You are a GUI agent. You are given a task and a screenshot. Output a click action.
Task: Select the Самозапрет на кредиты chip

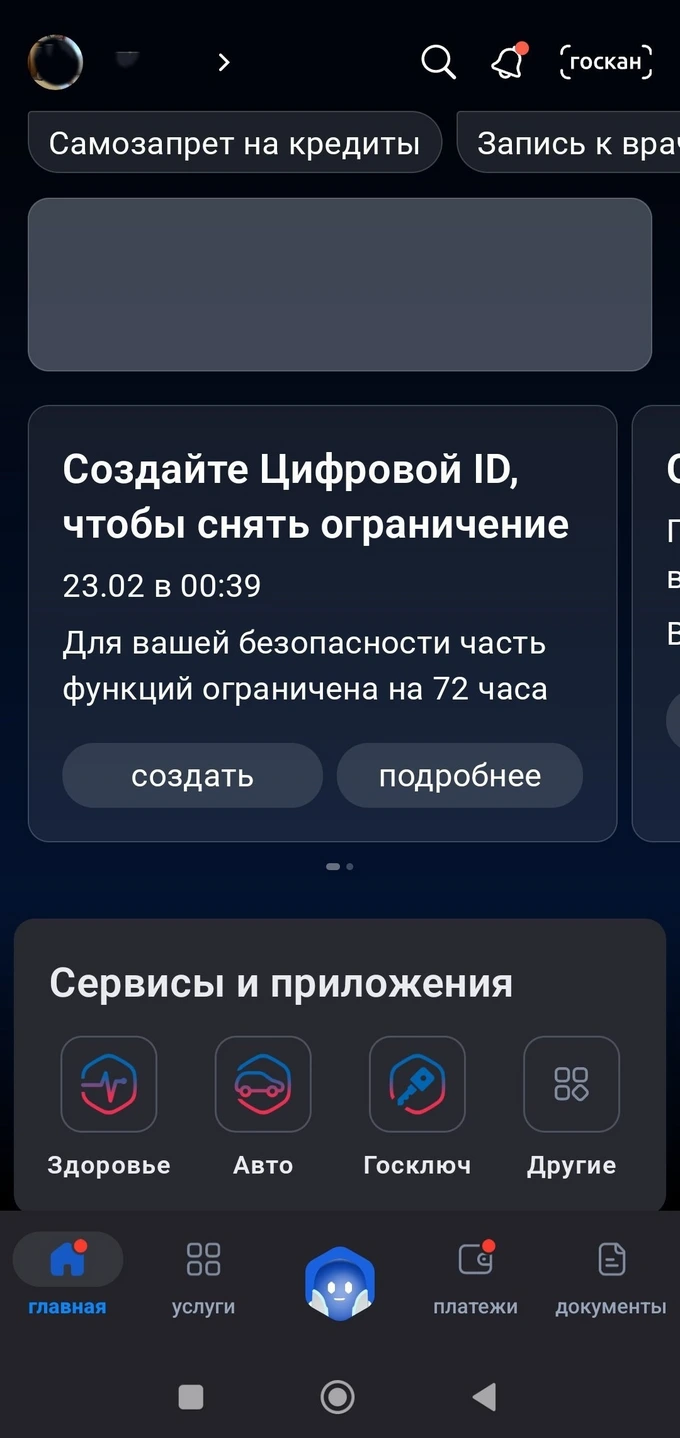(234, 143)
